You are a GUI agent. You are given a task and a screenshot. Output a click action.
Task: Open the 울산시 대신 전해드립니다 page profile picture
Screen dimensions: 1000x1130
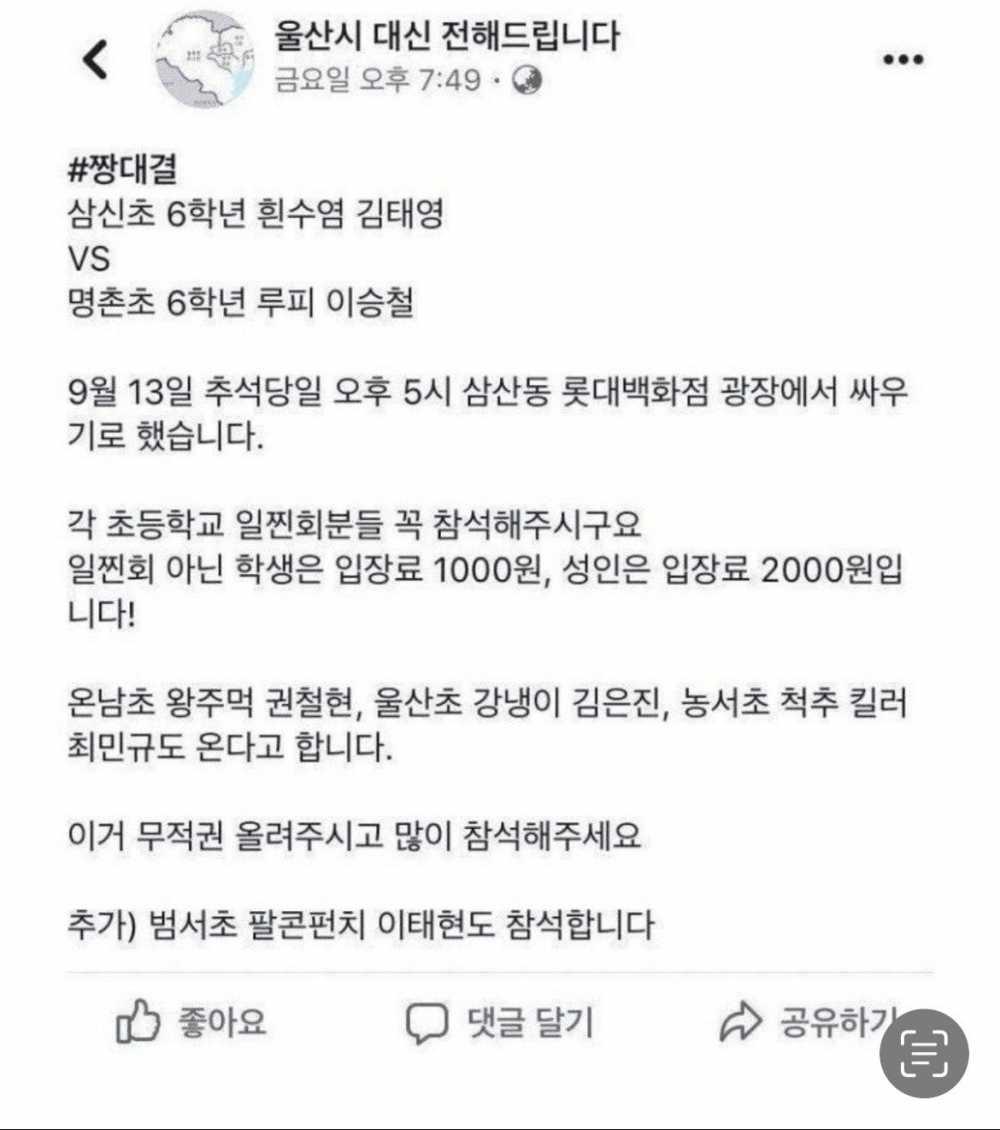(204, 60)
